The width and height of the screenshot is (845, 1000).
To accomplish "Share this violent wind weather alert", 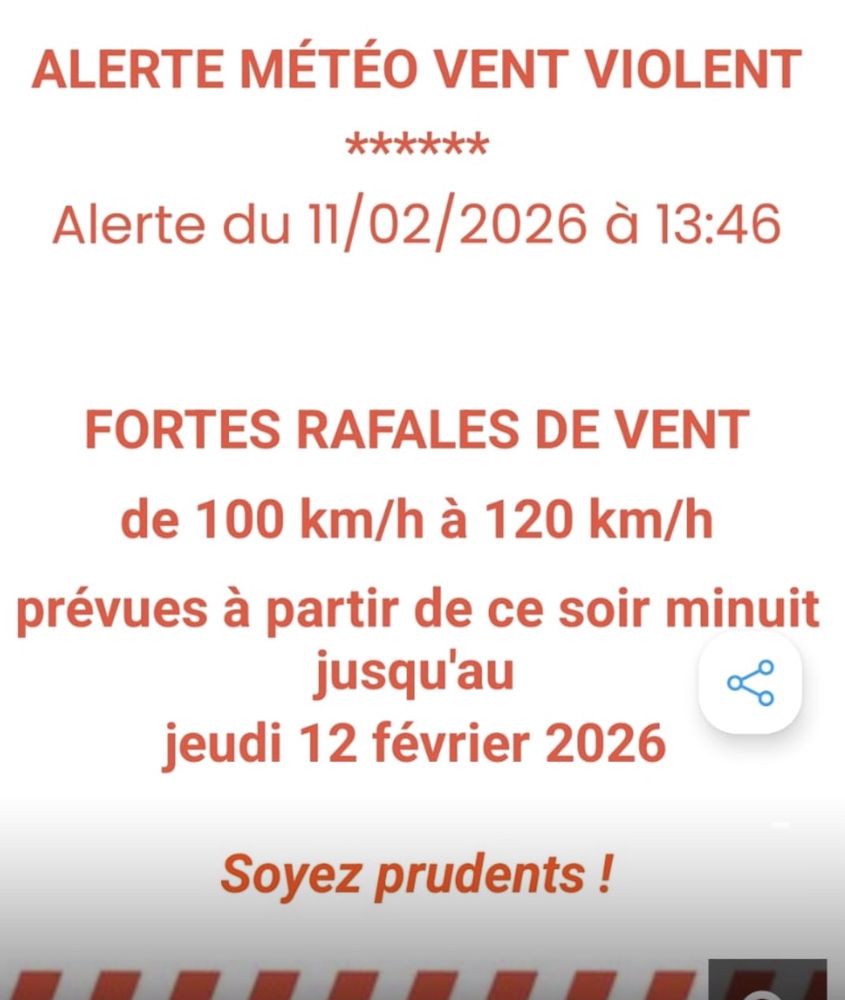I will (750, 684).
